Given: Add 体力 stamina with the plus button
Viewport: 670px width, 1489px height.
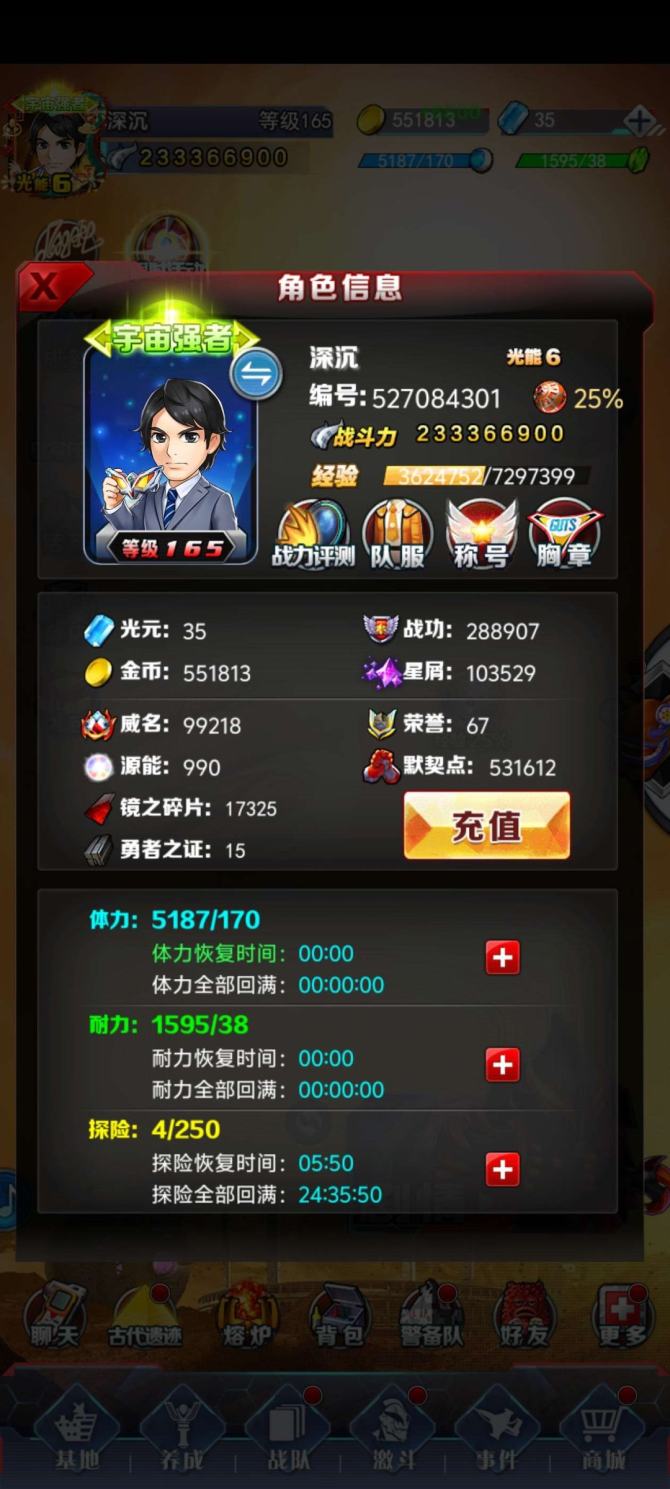Looking at the screenshot, I should point(502,958).
